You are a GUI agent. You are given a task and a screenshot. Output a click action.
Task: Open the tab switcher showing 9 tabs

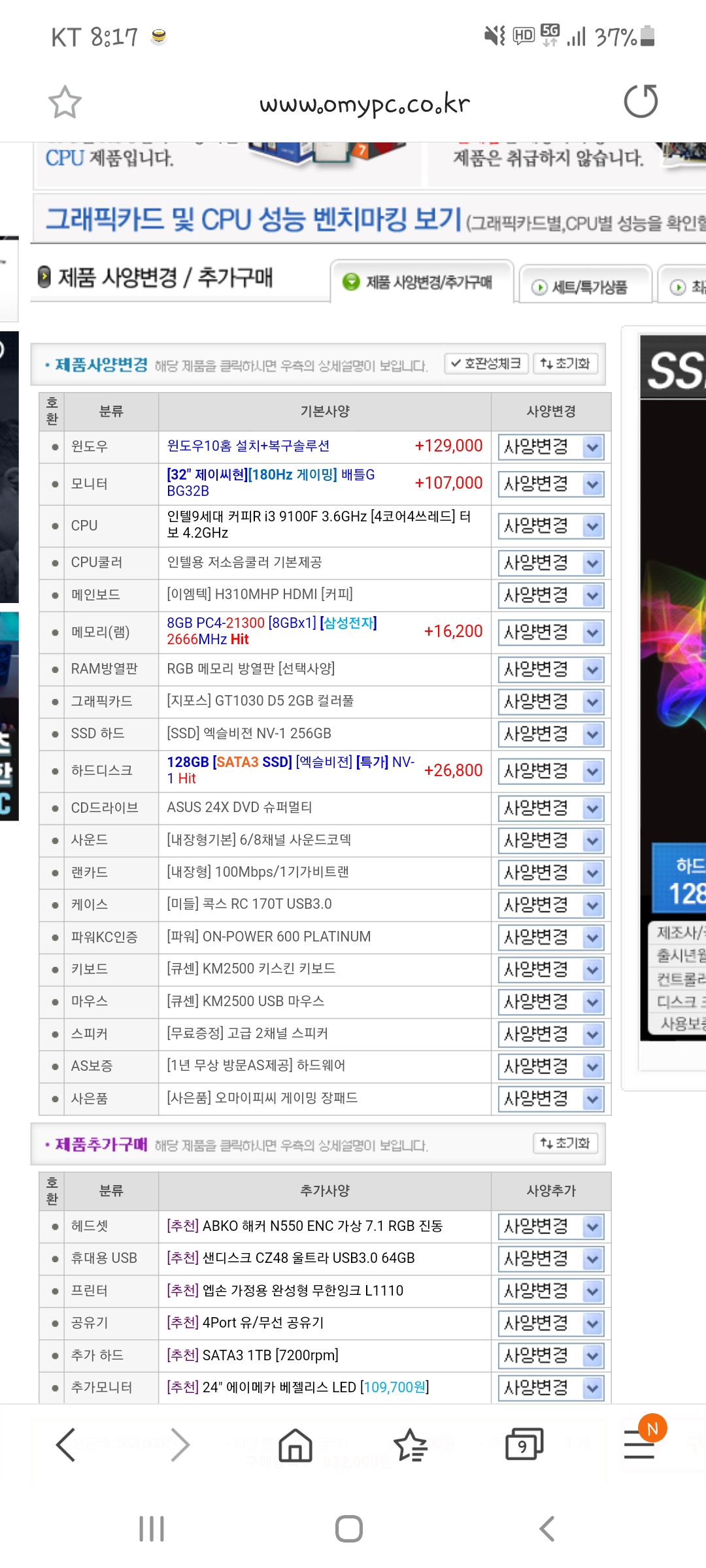tap(524, 1444)
